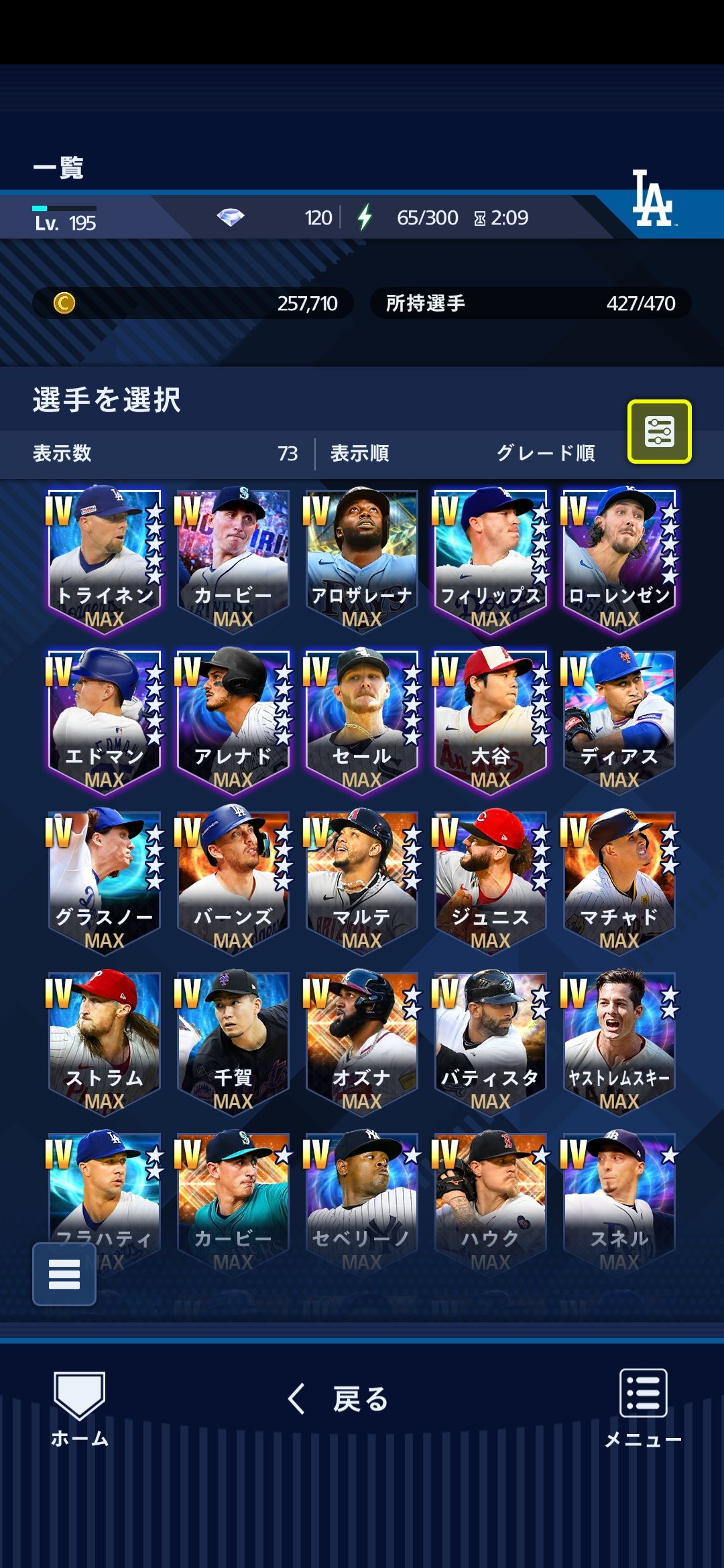Pick the アレナド player card
Image resolution: width=724 pixels, height=1568 pixels.
tap(233, 720)
